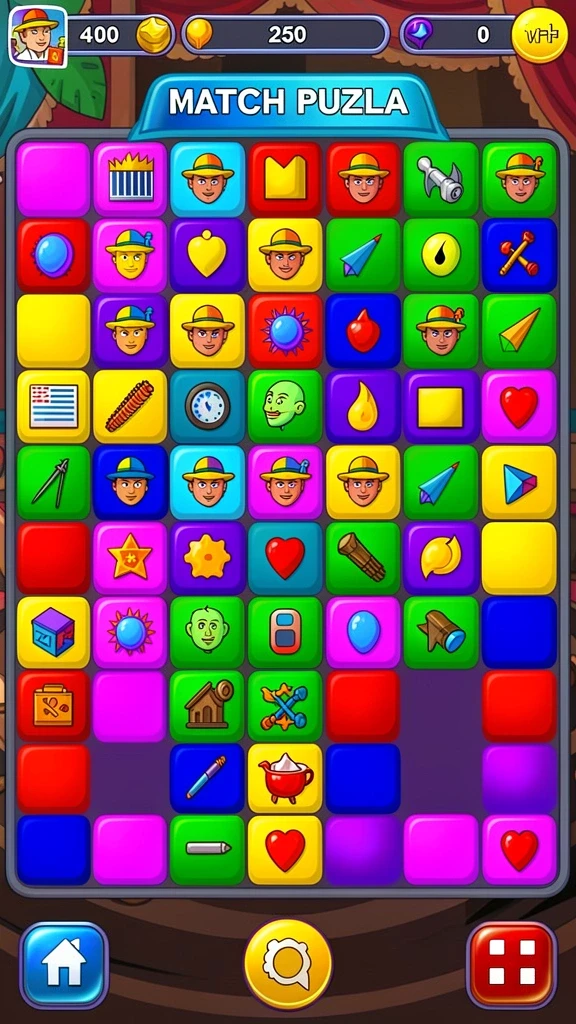Select the yellow tile with play triangle
576x1024 pixels.
[519, 482]
